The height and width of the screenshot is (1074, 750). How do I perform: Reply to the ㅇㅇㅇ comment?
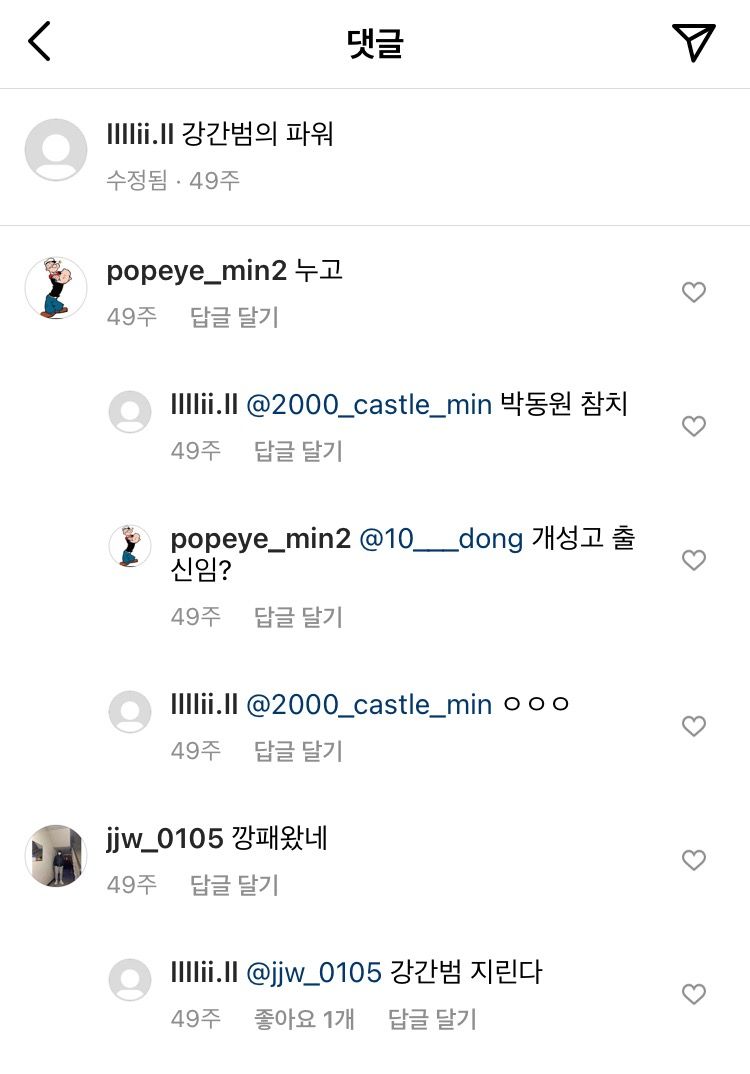pyautogui.click(x=298, y=751)
